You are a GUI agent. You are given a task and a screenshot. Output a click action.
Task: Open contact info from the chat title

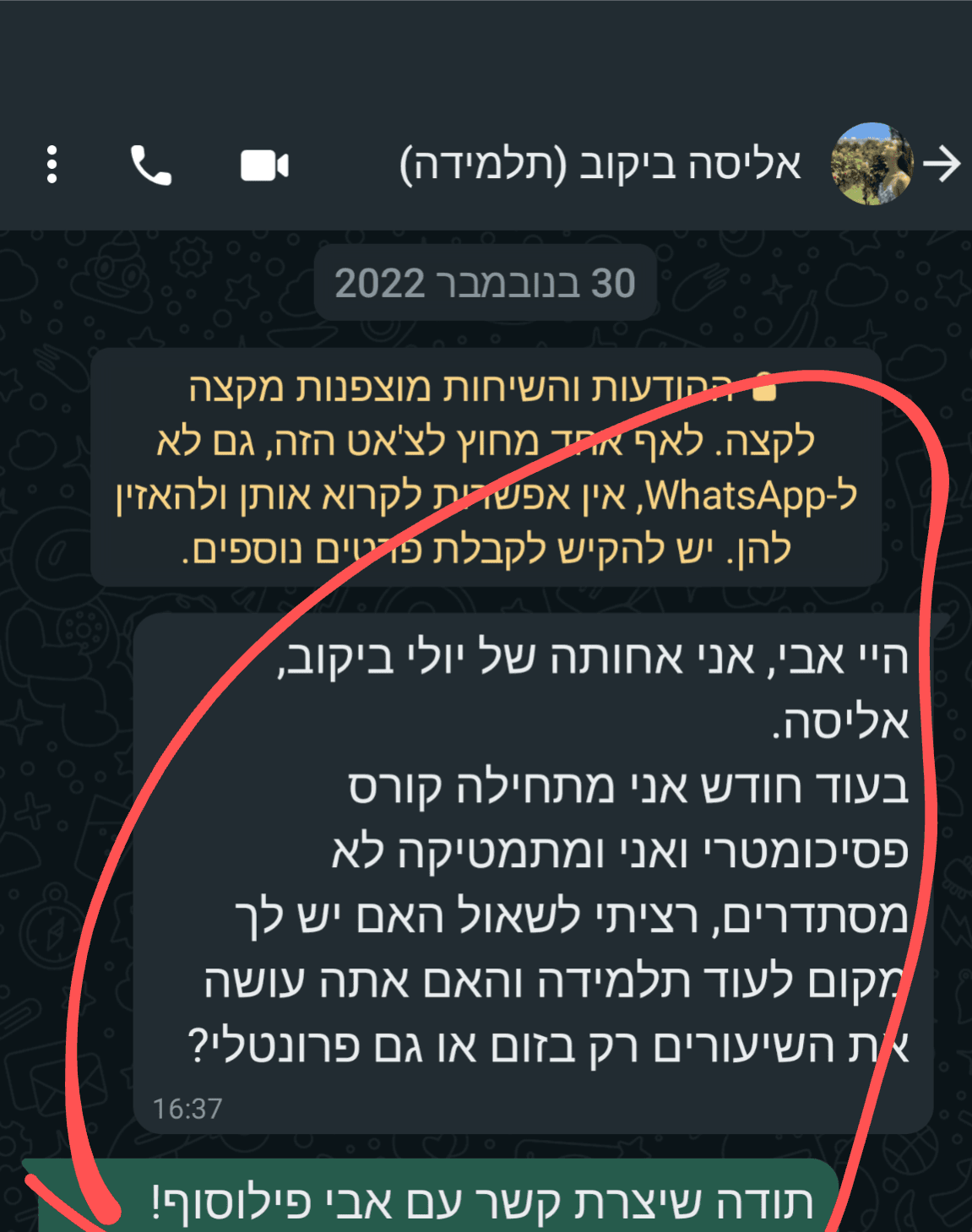pos(600,164)
